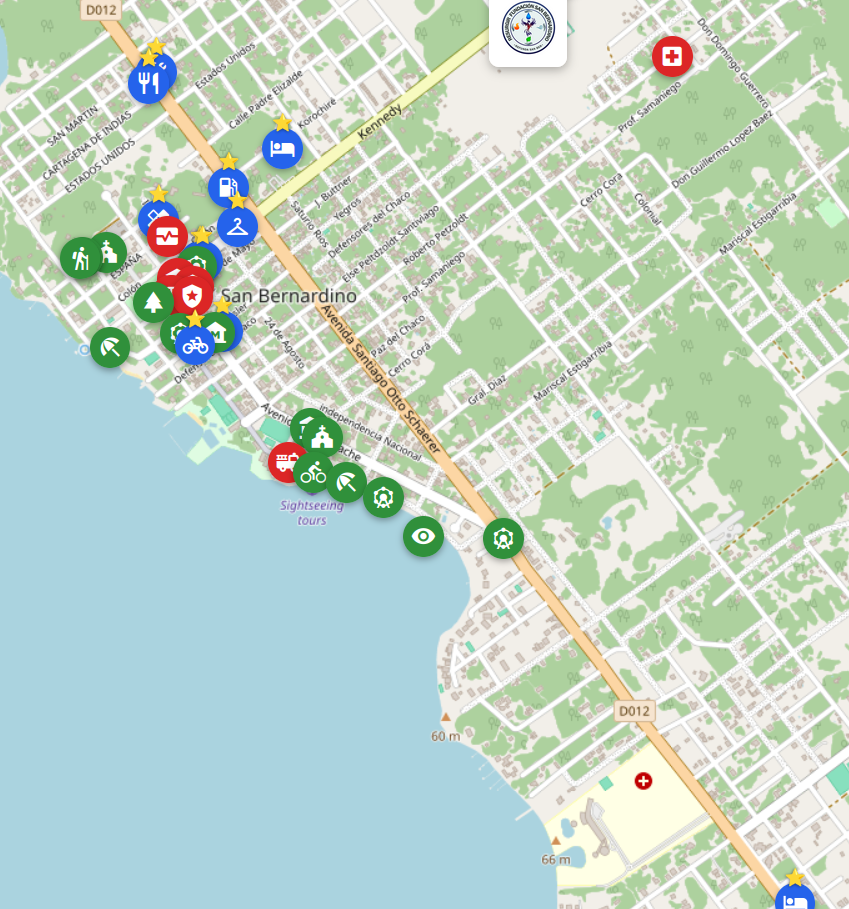The height and width of the screenshot is (909, 849).
Task: Tap the green cyclist marker near Sightseeing tours
Action: (x=313, y=472)
